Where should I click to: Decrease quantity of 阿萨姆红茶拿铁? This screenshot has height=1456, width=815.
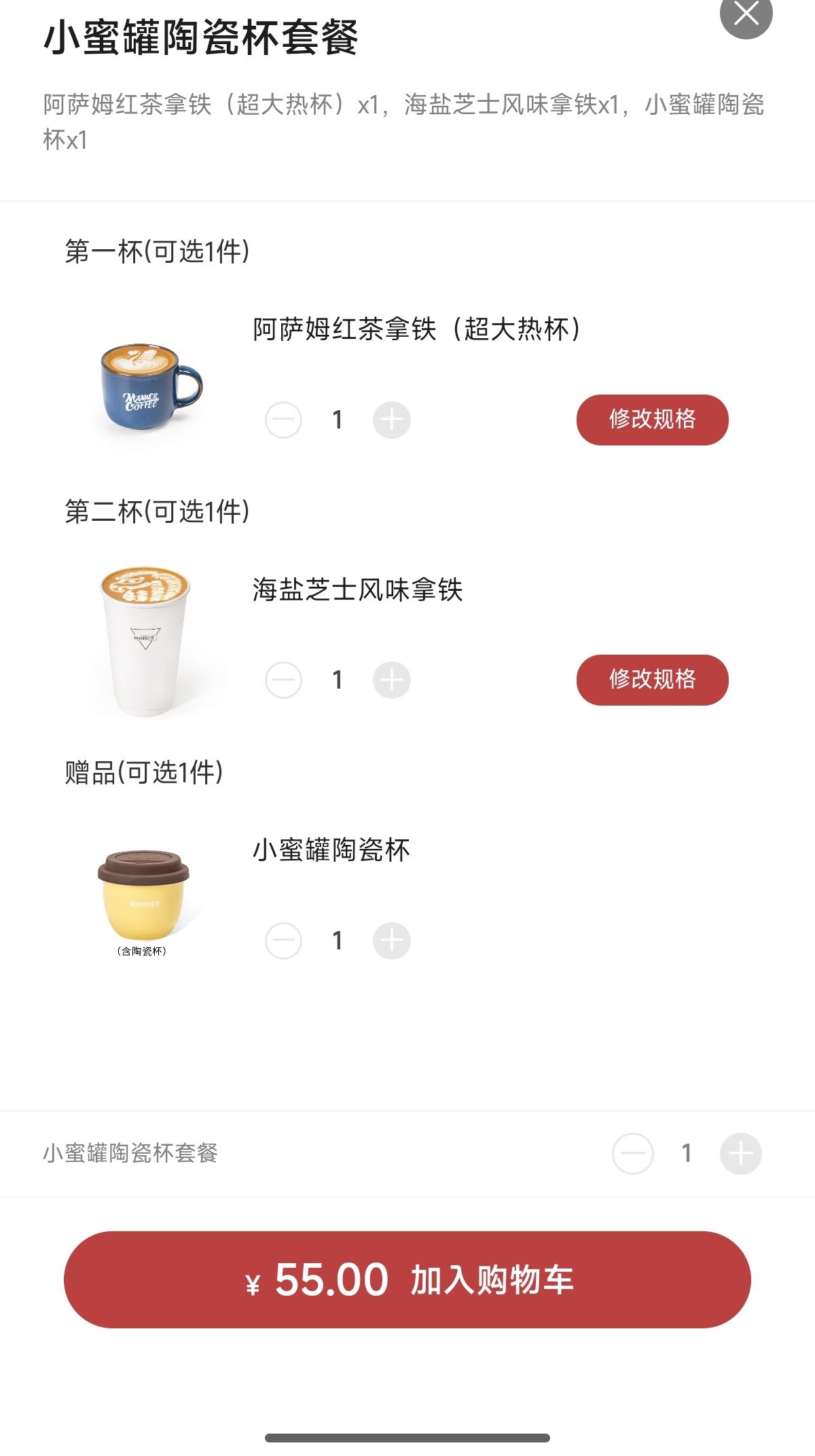283,420
